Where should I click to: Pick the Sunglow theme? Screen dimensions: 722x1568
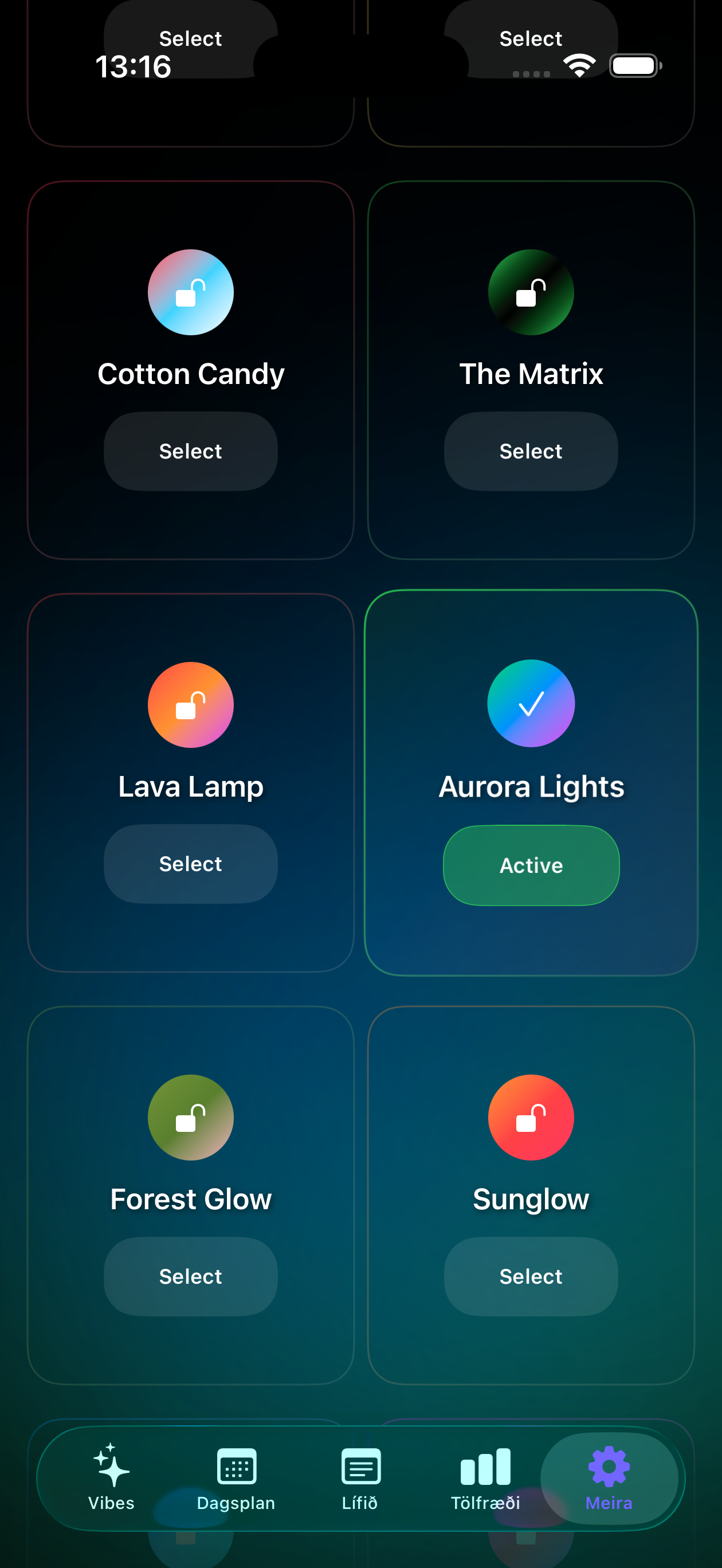[530, 1276]
